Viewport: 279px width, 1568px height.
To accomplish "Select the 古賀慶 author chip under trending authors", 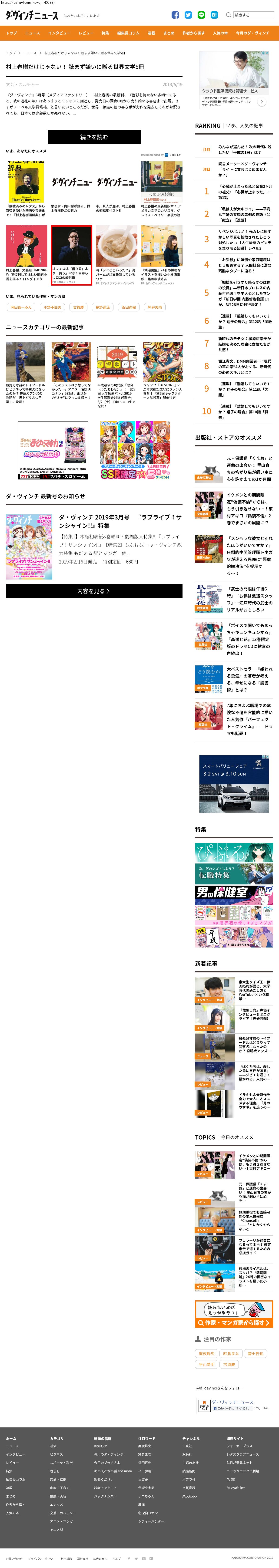I will [x=78, y=307].
